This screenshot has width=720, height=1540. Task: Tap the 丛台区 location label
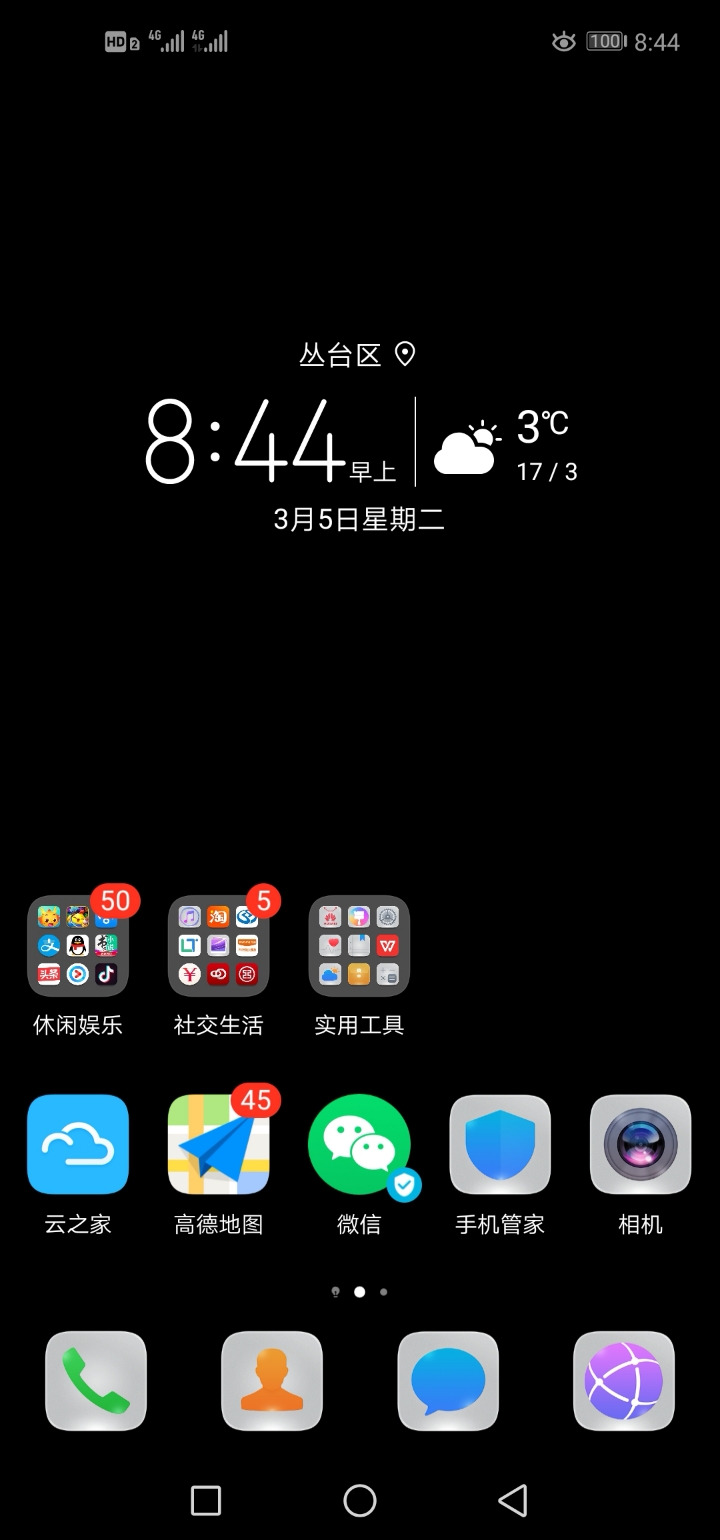(360, 356)
